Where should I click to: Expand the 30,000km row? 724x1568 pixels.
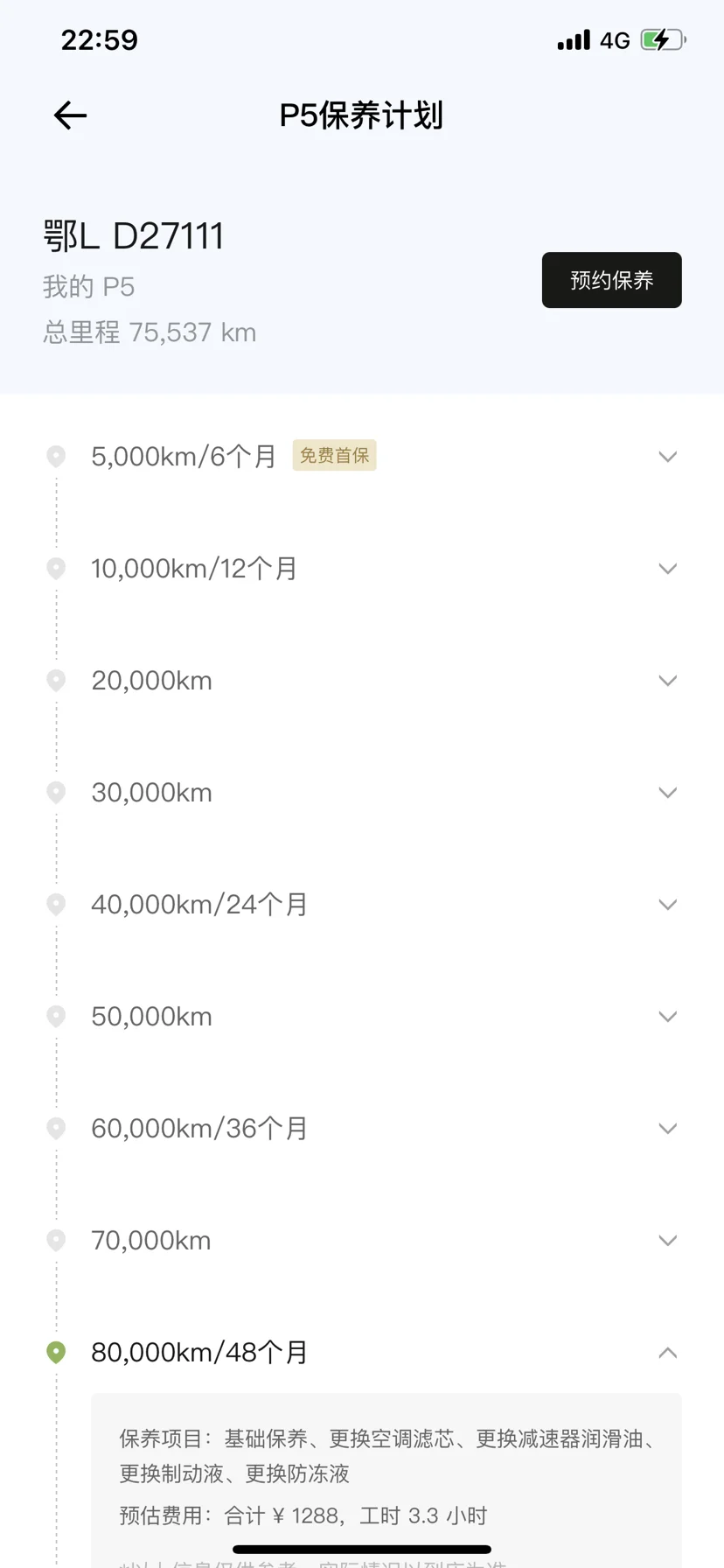tap(362, 793)
